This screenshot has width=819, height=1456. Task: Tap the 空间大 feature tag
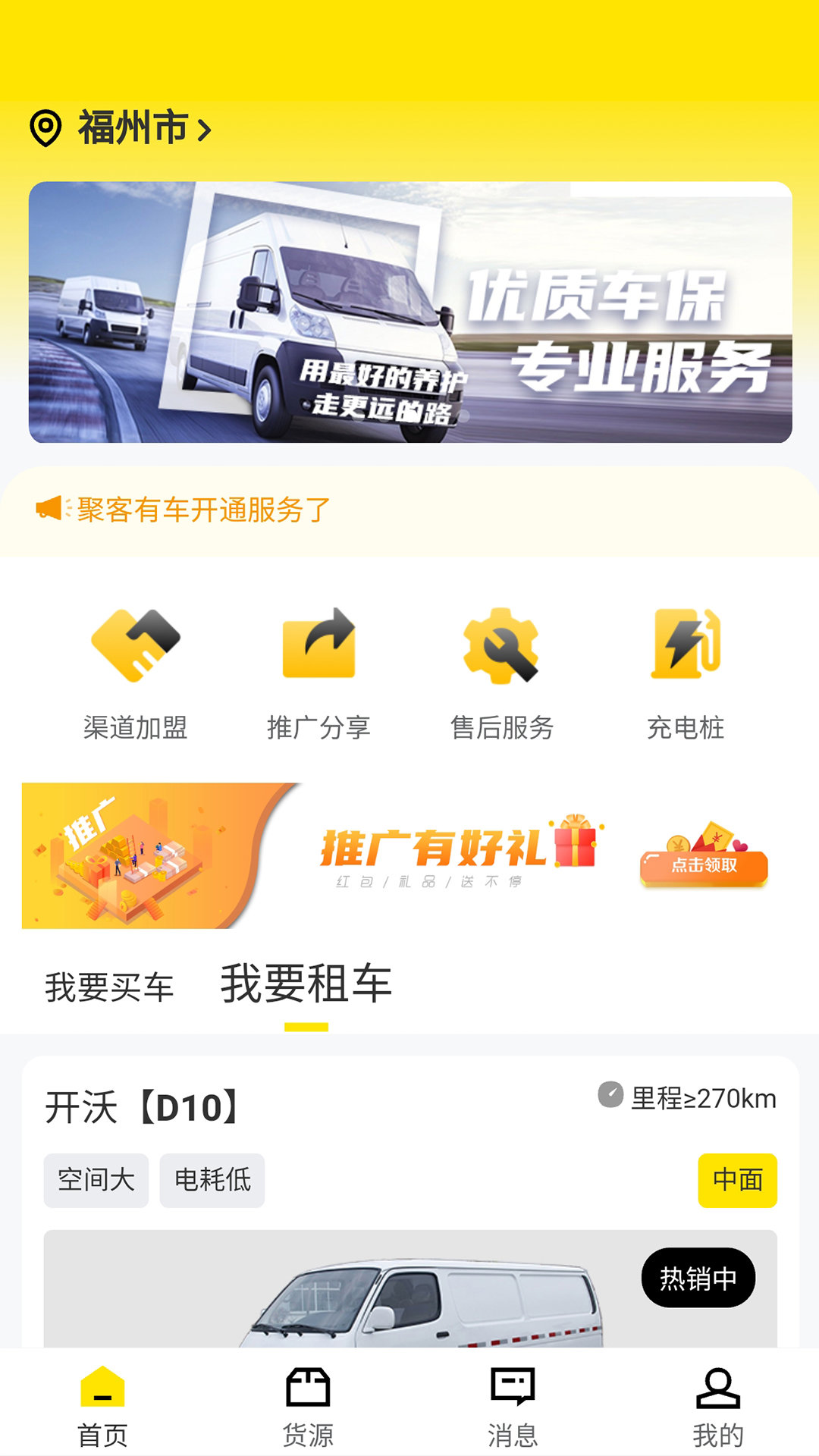click(96, 1180)
